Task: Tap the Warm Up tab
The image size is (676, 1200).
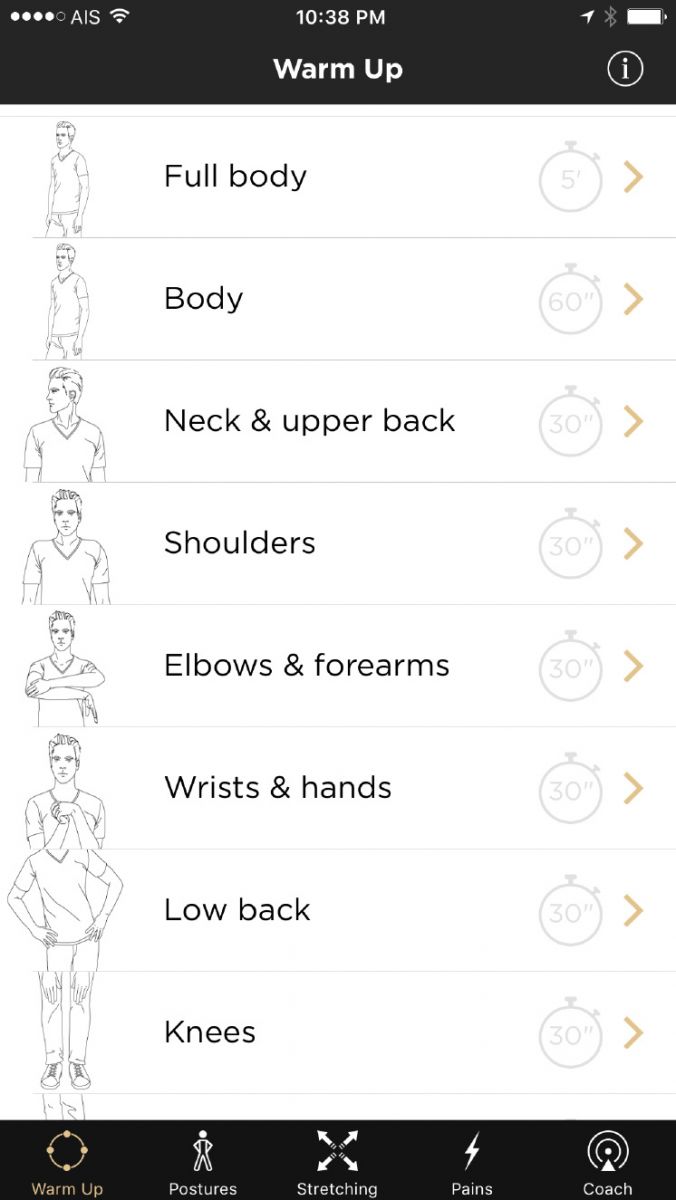Action: [67, 1162]
